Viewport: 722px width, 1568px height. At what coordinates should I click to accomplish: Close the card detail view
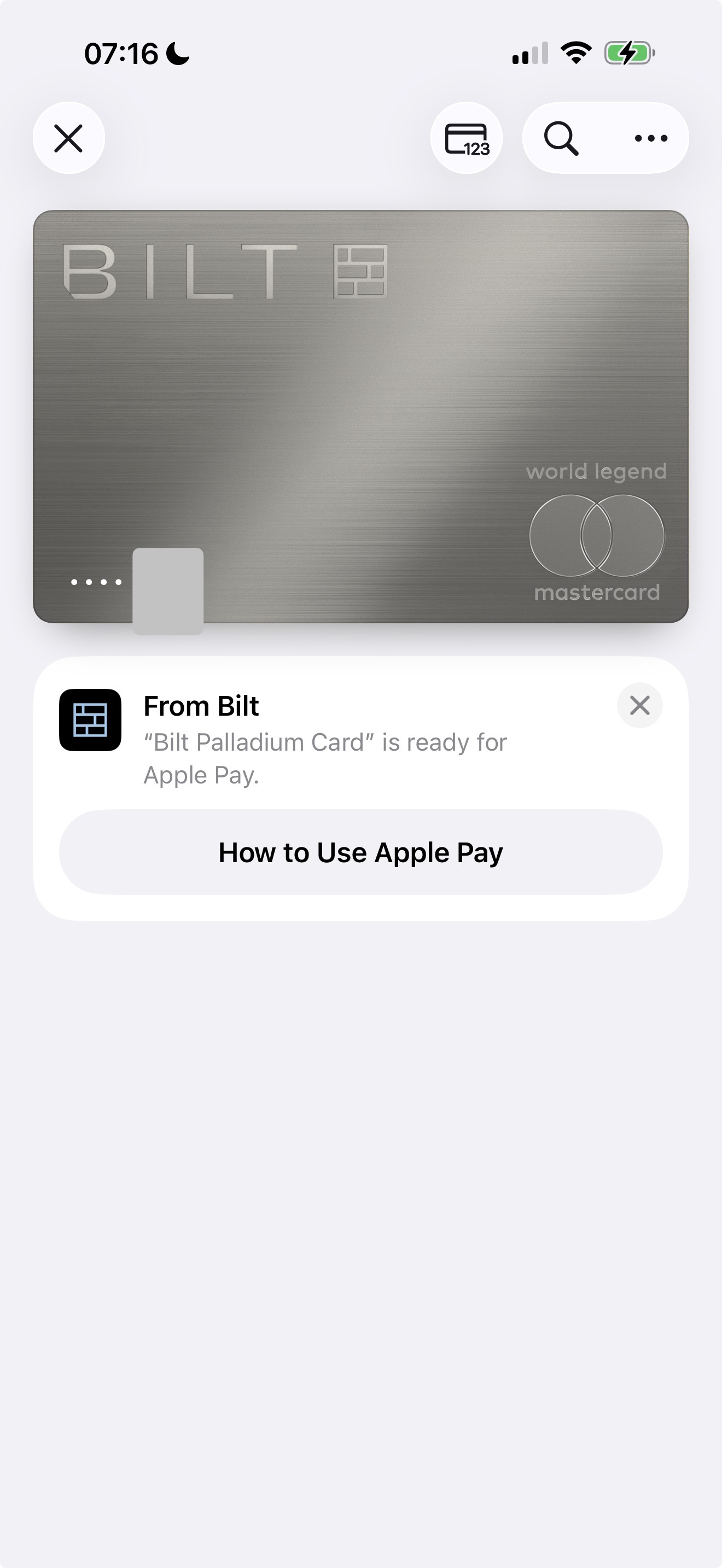(x=69, y=138)
